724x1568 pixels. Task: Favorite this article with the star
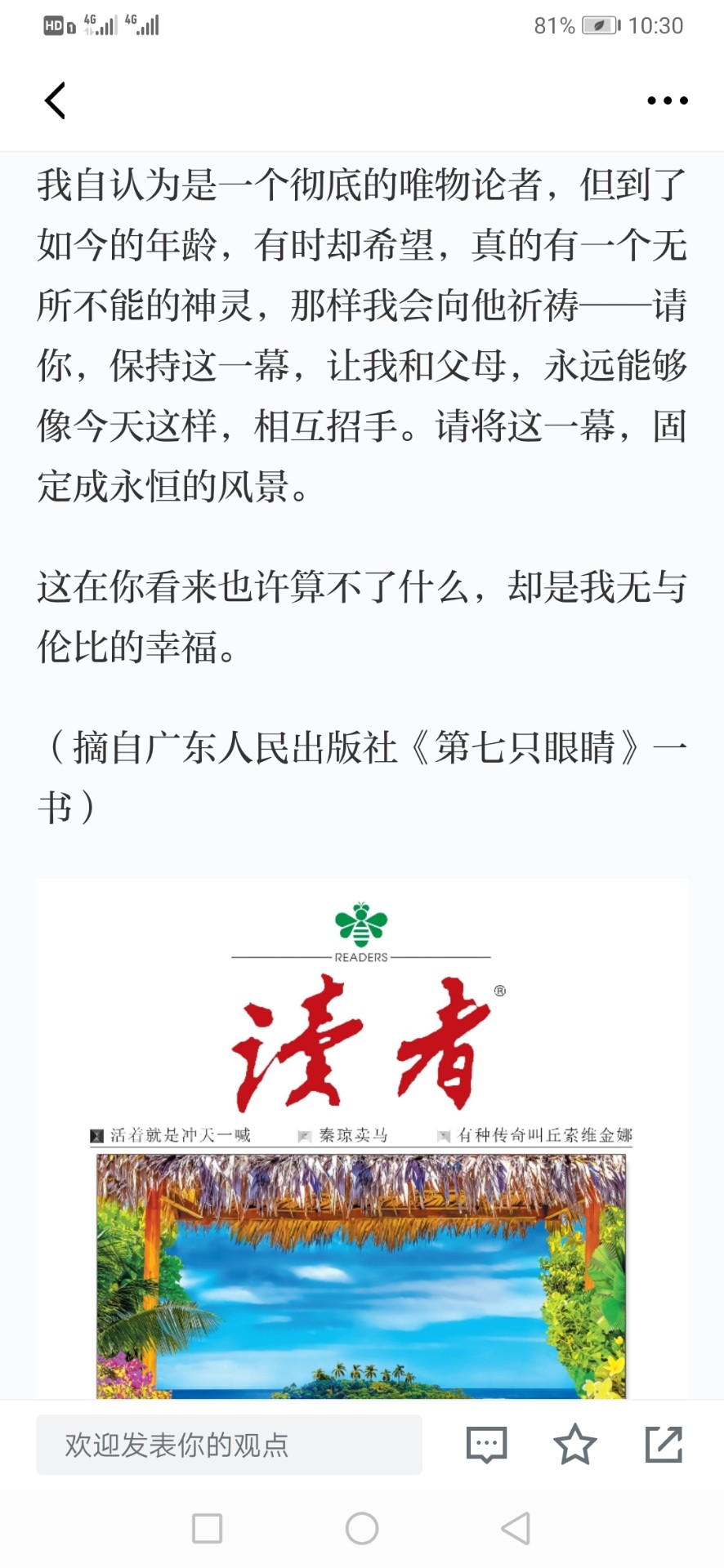[x=575, y=1444]
